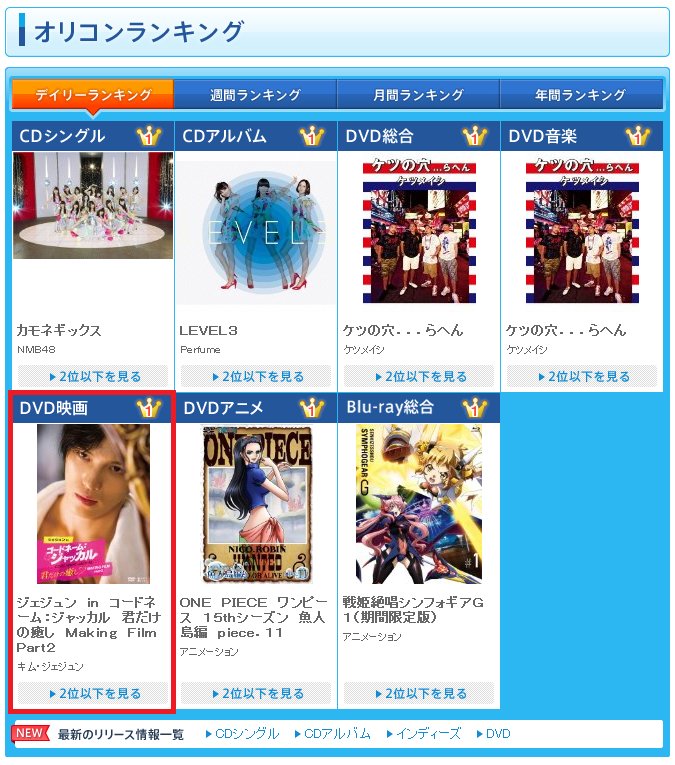Open the ジェジュン コードネーム:ジャッカル DVD cover
675x765 pixels.
[93, 504]
